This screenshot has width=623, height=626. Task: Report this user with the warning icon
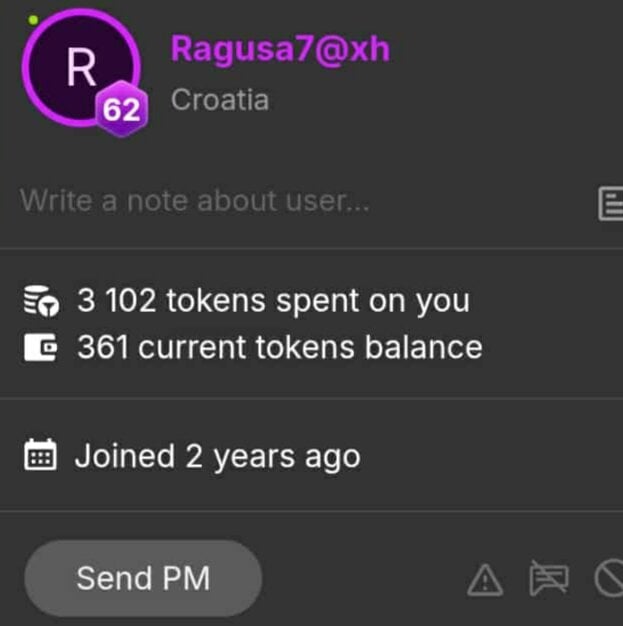[485, 578]
